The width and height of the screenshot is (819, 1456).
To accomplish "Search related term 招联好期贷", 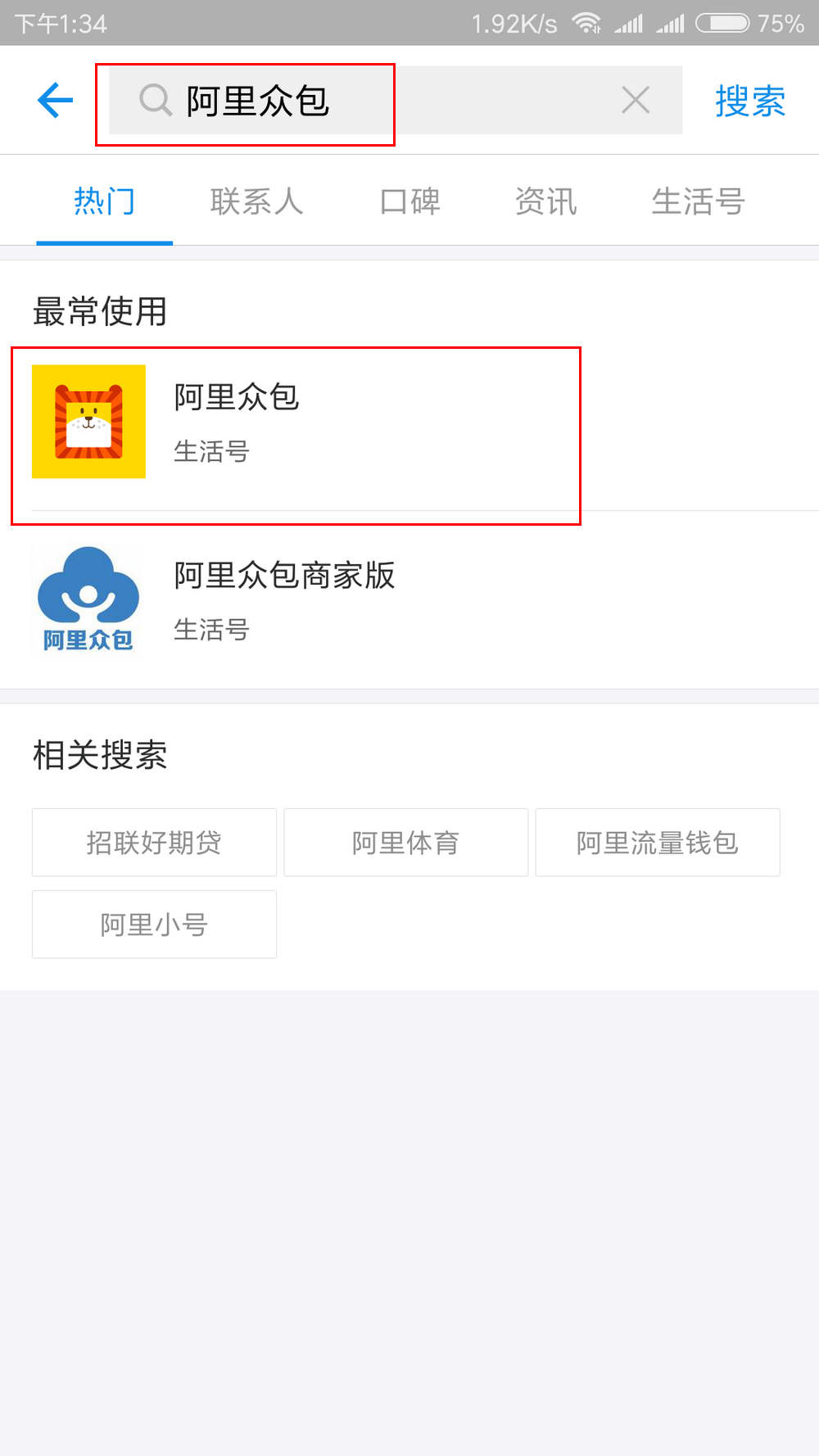I will point(154,843).
